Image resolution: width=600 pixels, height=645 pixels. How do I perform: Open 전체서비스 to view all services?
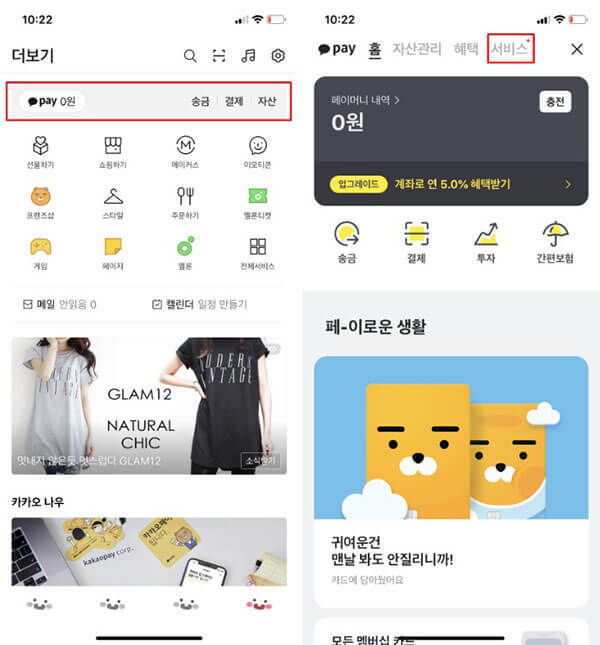pyautogui.click(x=257, y=254)
